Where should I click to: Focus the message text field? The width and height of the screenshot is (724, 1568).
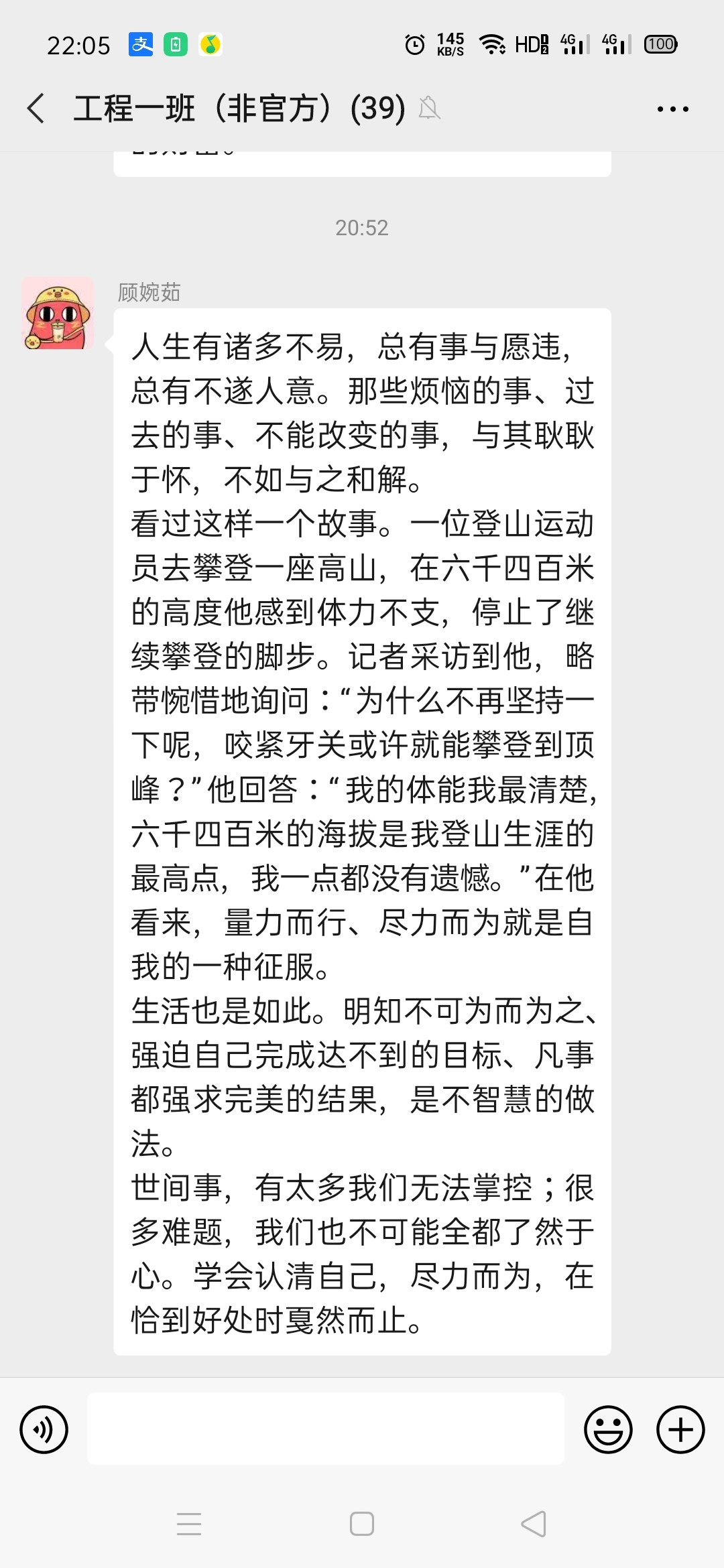point(325,1429)
